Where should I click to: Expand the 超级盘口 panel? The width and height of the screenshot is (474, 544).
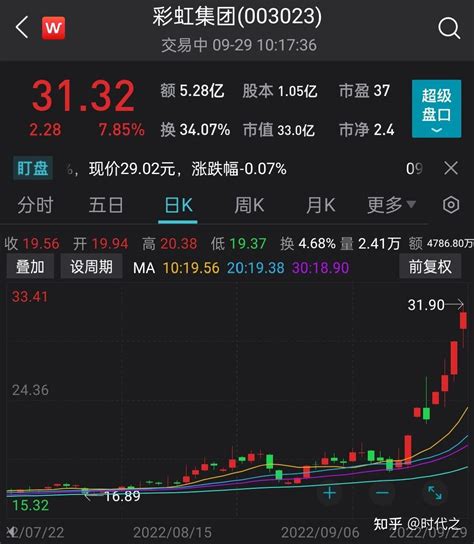click(437, 109)
